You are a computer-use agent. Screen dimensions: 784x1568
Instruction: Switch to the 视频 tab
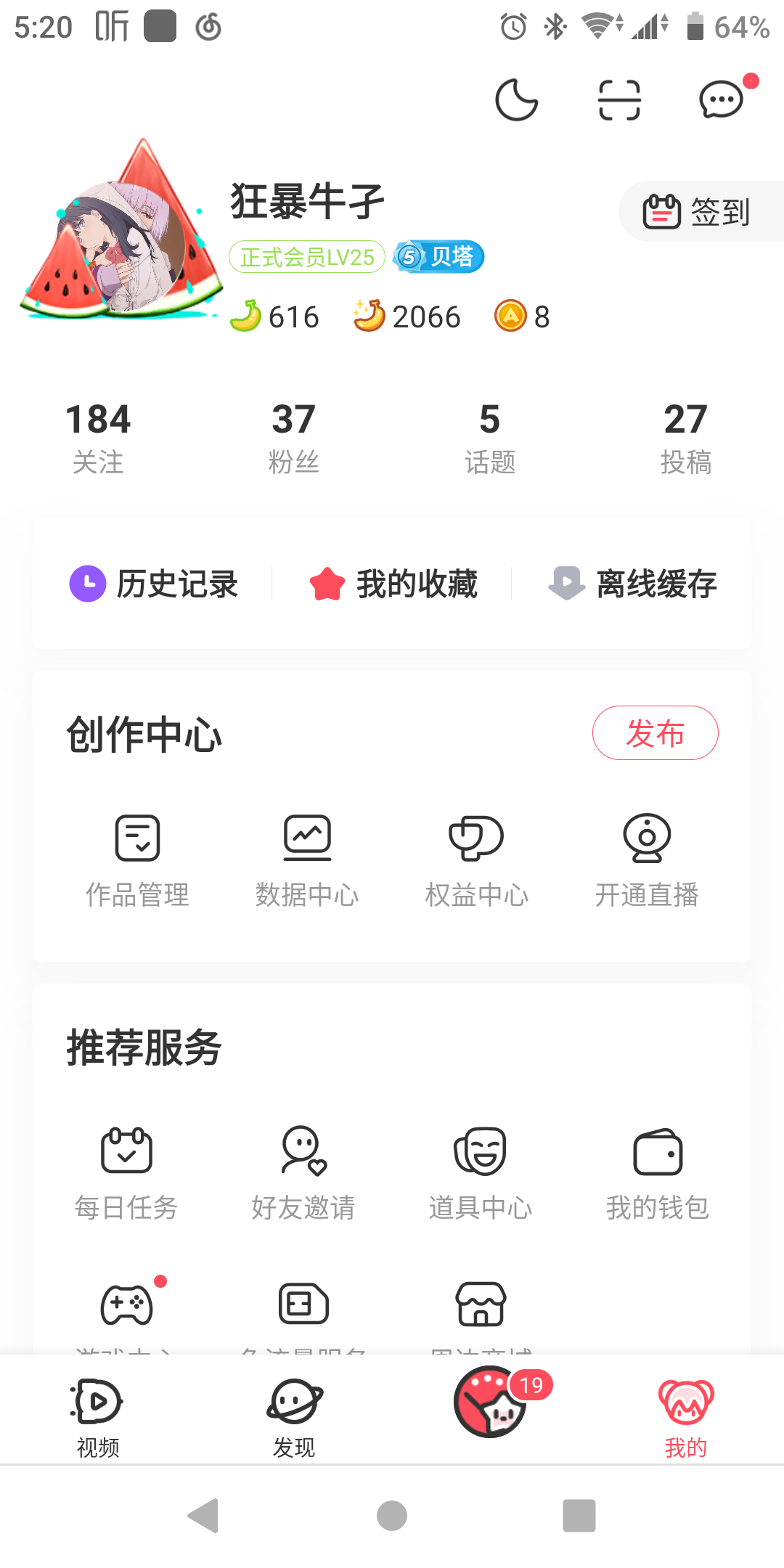[x=98, y=1417]
